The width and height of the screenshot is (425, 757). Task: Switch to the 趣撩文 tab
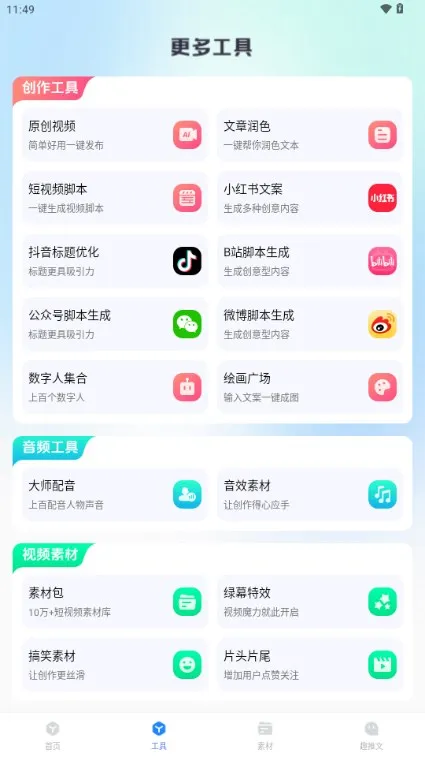coord(371,735)
